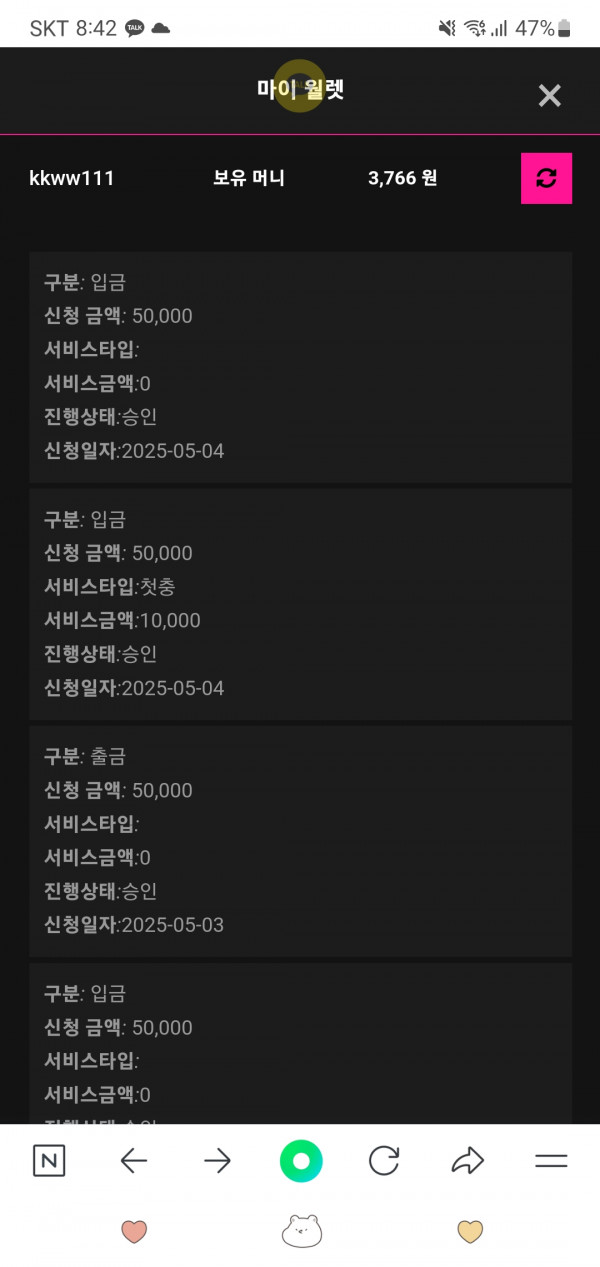Open the browser hamburger menu

coord(551,1161)
